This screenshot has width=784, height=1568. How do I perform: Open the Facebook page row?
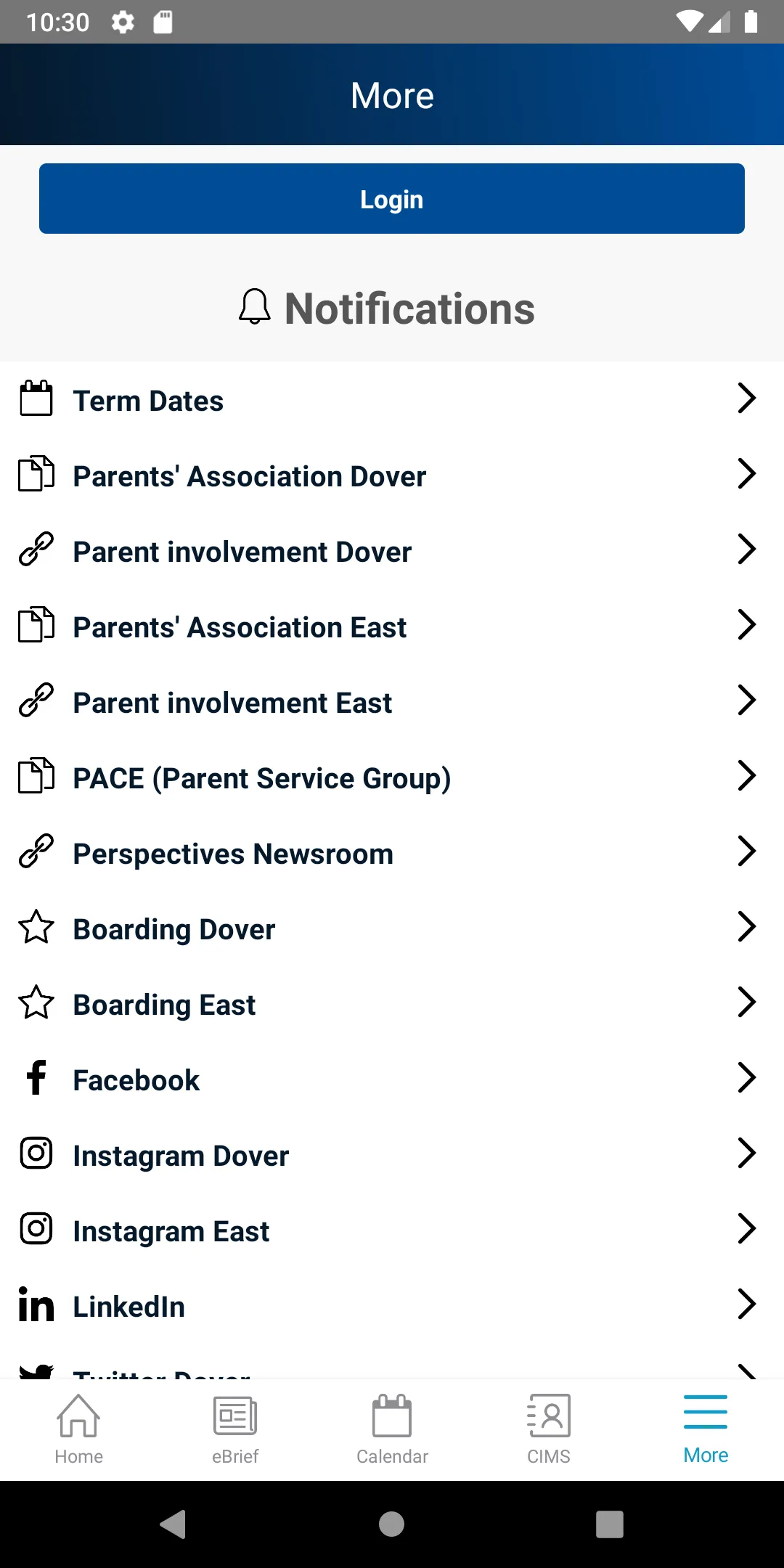tap(392, 1079)
